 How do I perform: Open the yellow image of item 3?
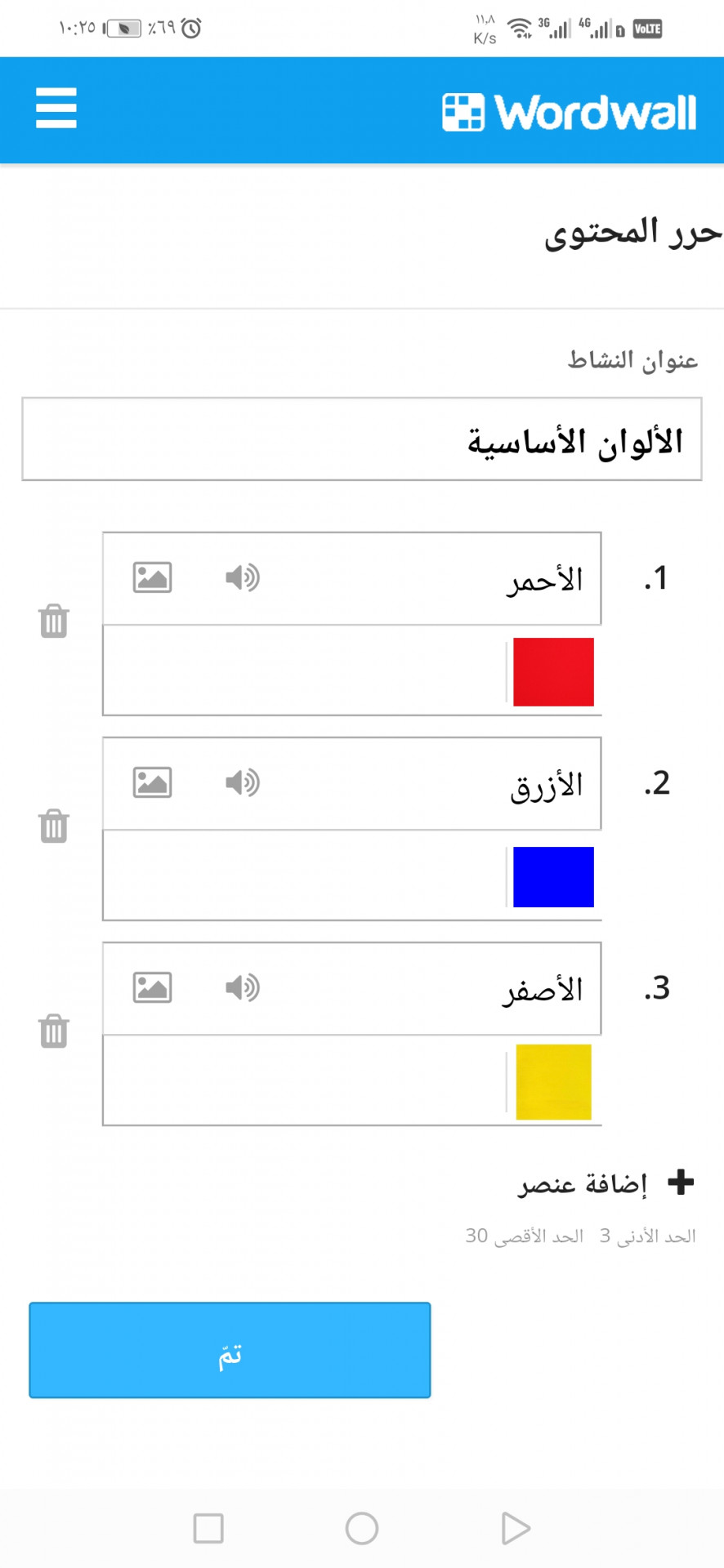[553, 1081]
